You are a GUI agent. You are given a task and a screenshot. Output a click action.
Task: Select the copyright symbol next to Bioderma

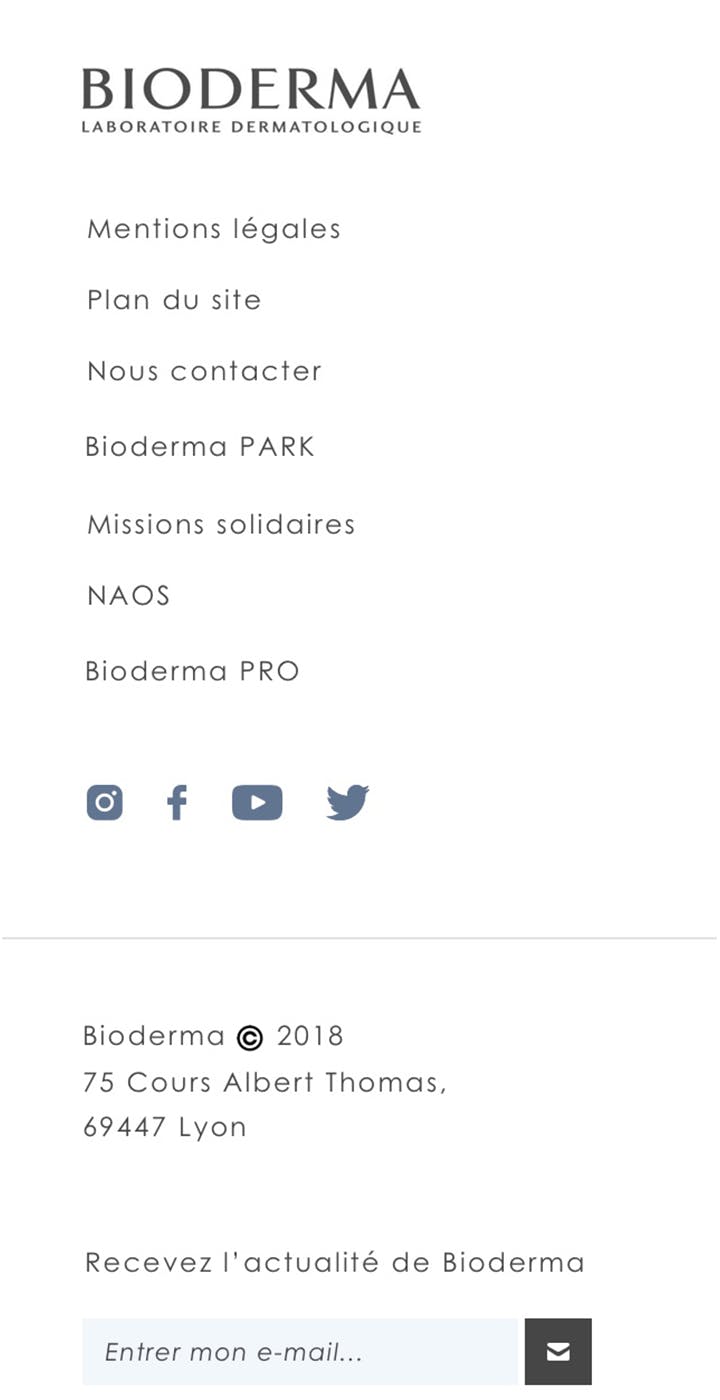coord(250,1036)
